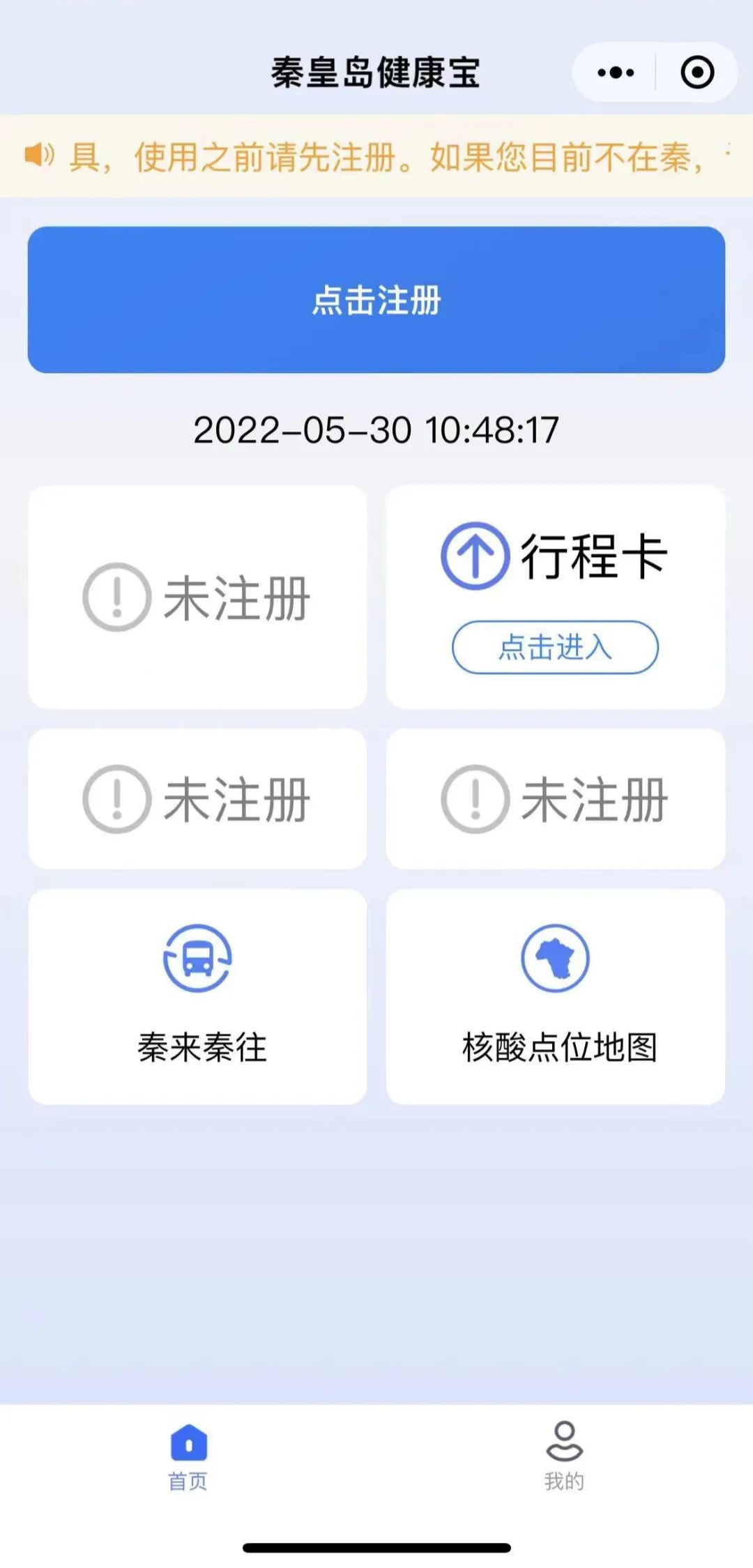Open the 秦来秦往 card
Screen dimensions: 753x1568
pos(198,997)
